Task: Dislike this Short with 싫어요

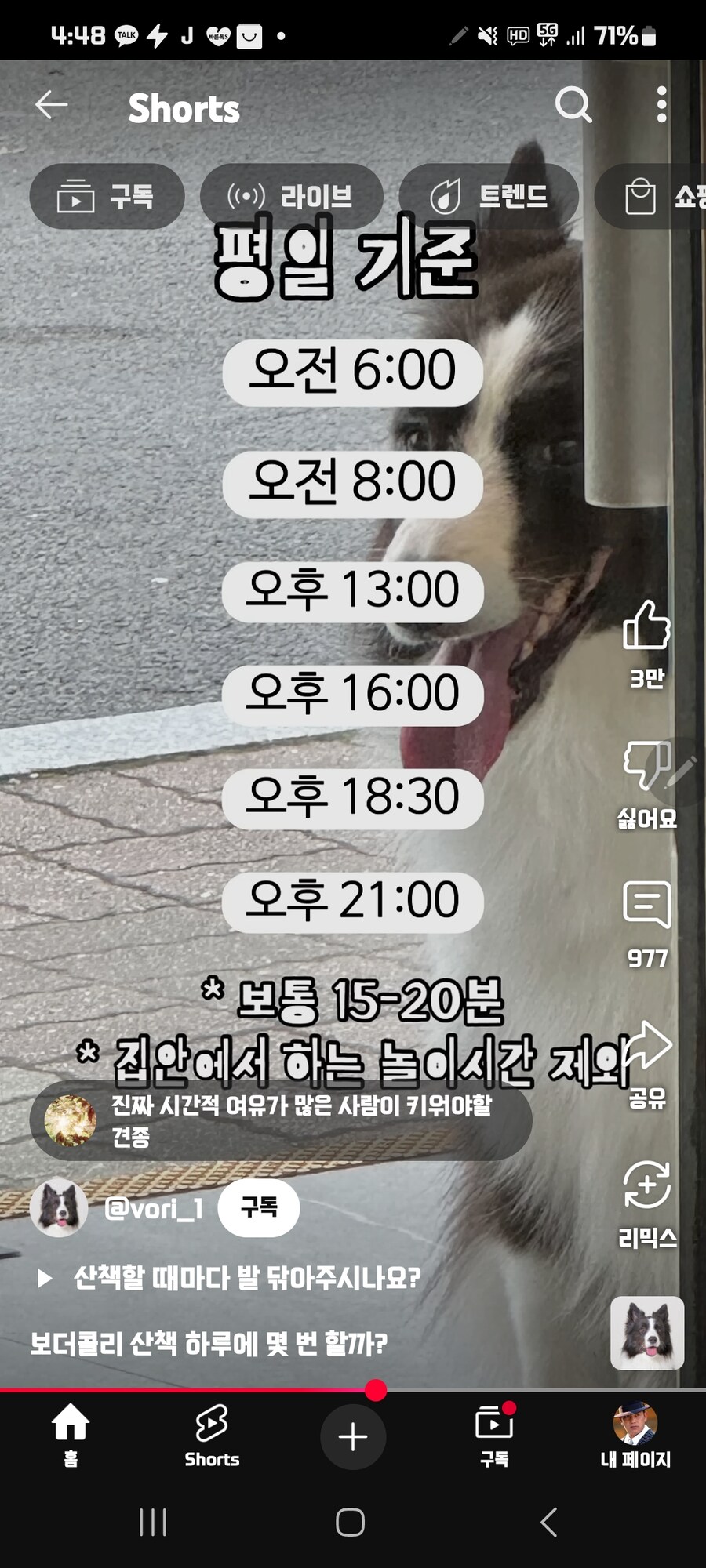Action: [646, 766]
